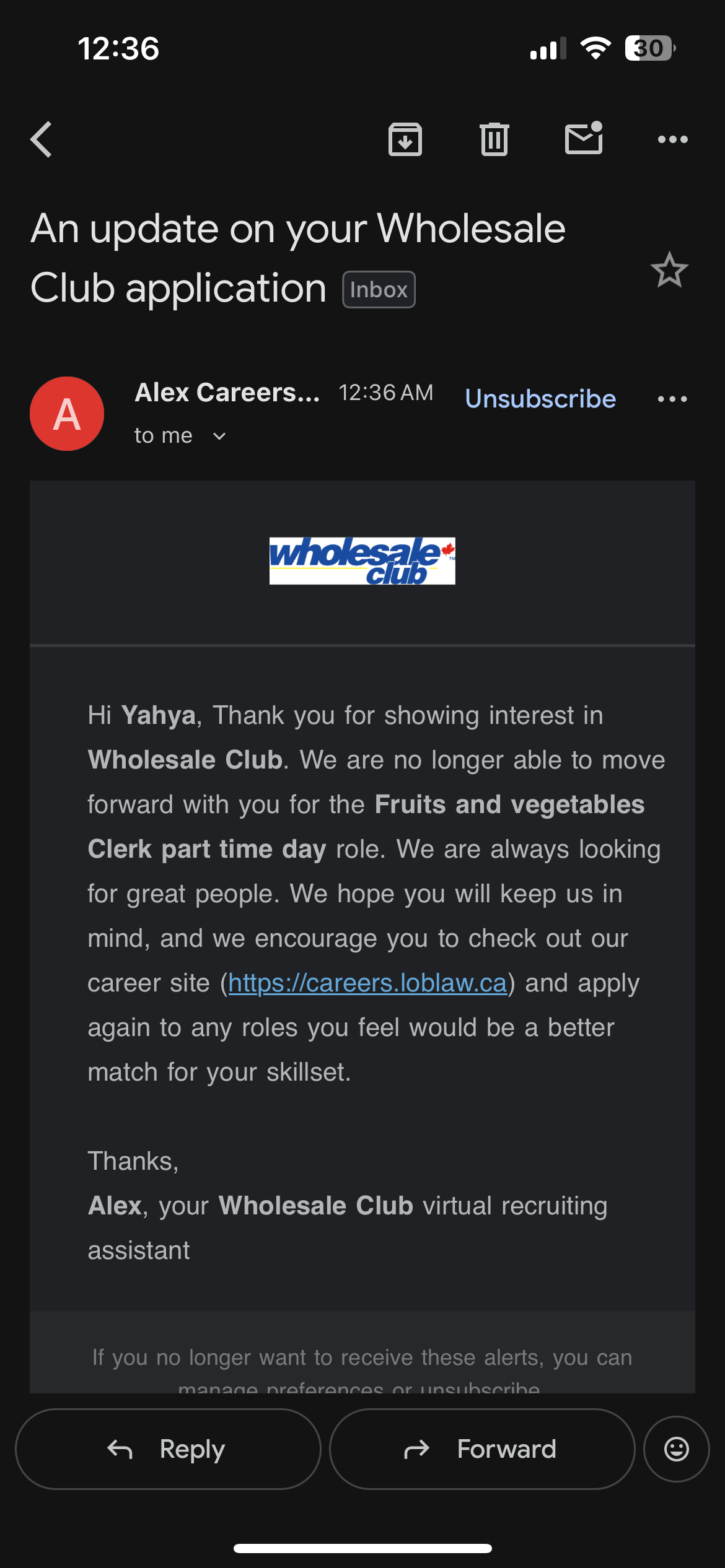This screenshot has height=1568, width=725.
Task: Open the careers.loblaw.ca link
Action: pyautogui.click(x=367, y=983)
